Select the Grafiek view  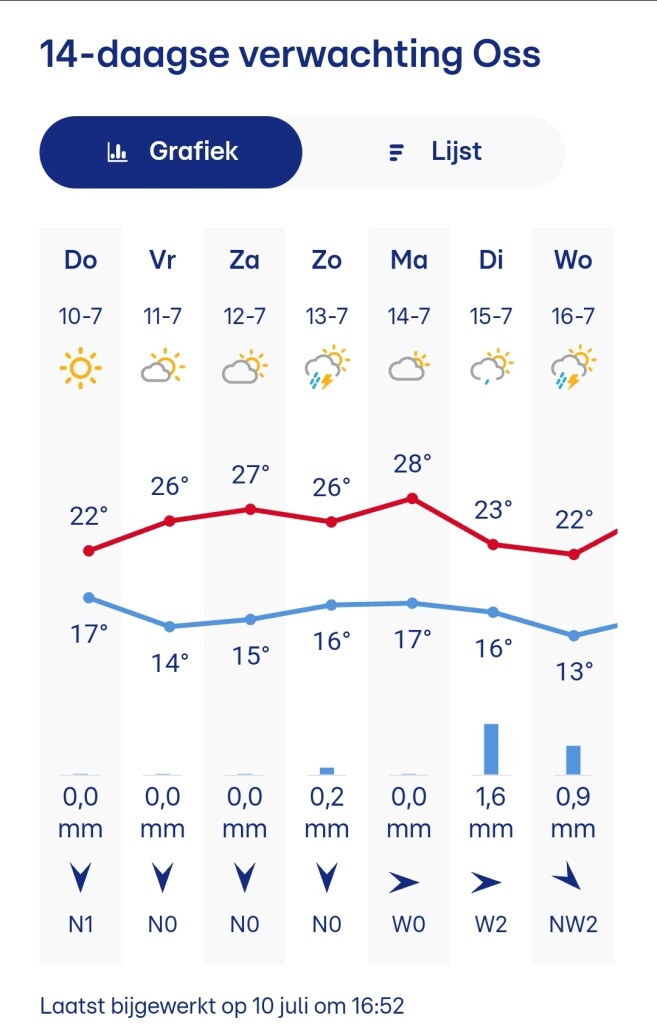171,152
